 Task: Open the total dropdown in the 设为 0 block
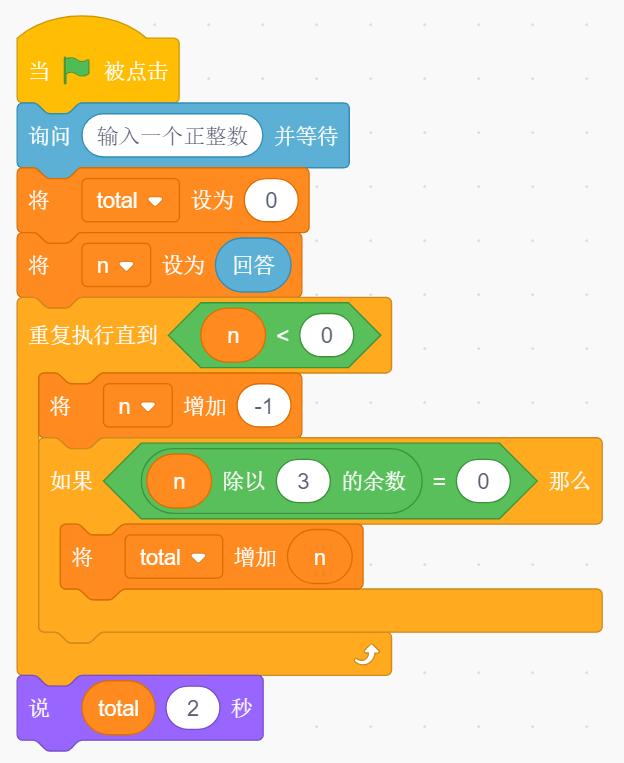pos(130,200)
